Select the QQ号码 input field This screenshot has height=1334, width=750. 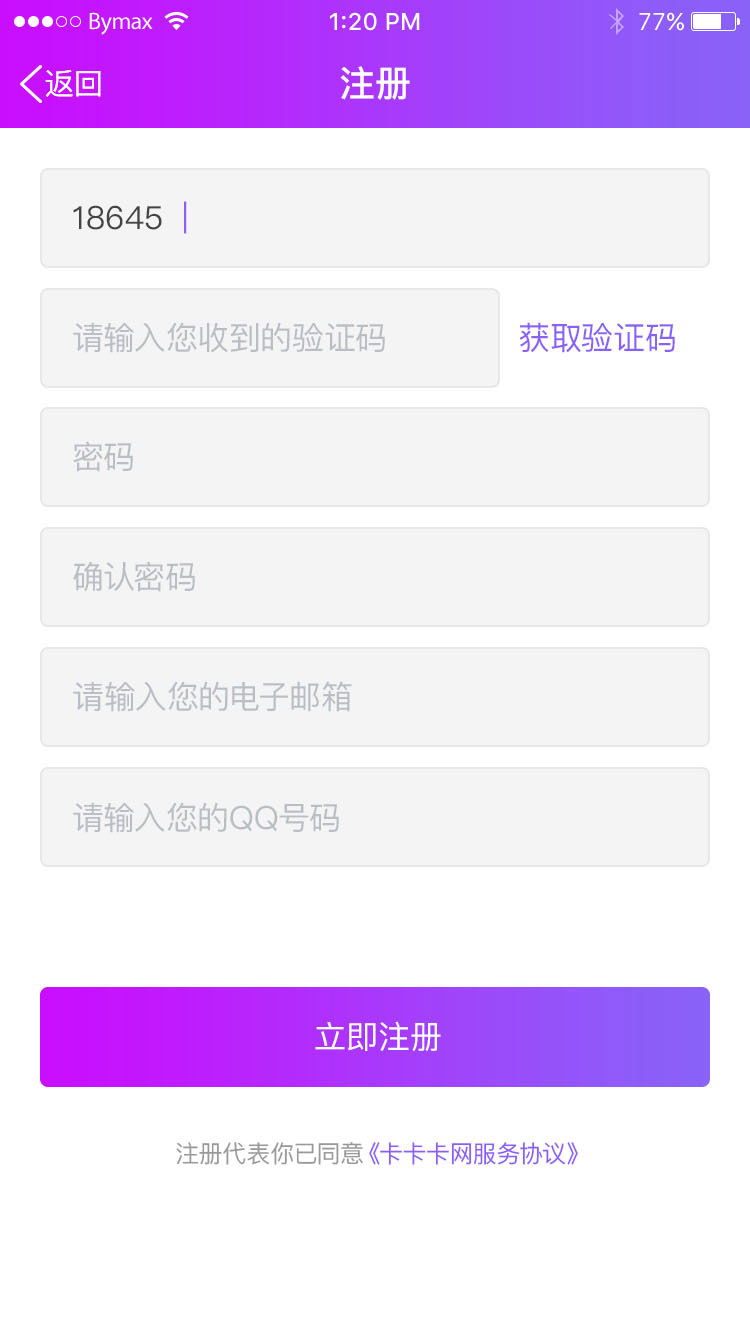[374, 817]
